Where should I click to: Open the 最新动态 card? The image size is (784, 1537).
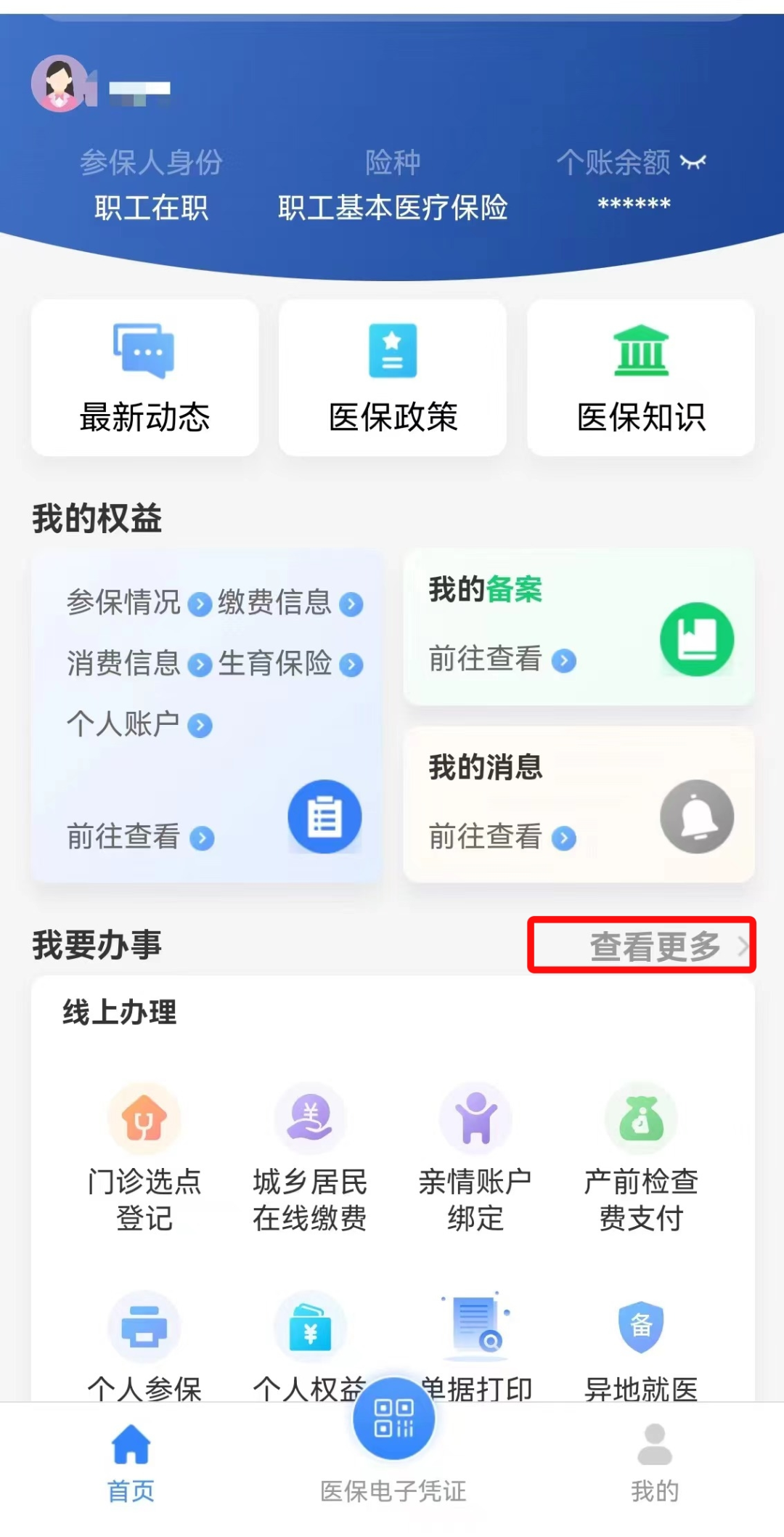144,378
